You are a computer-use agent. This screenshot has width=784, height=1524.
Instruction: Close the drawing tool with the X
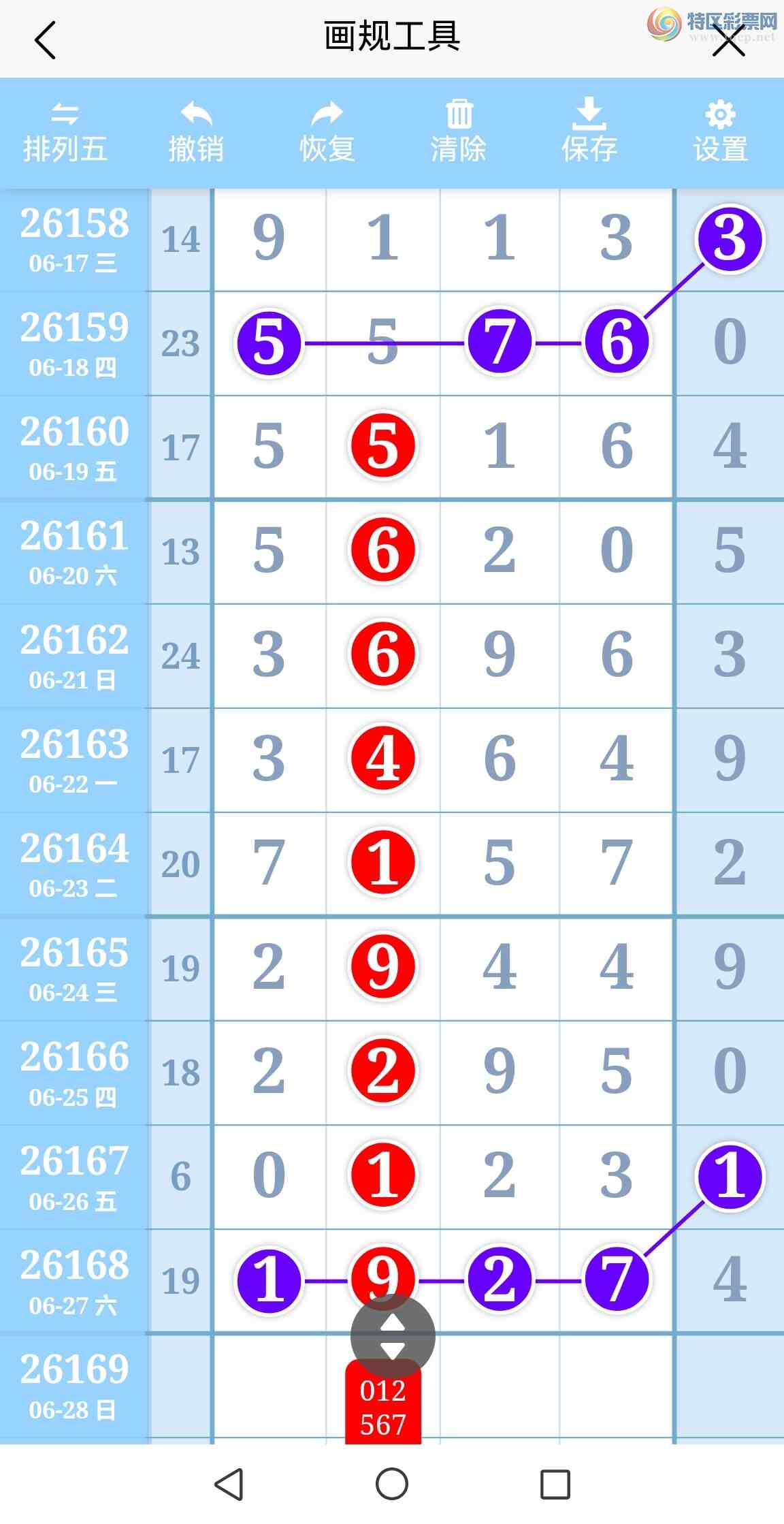729,42
